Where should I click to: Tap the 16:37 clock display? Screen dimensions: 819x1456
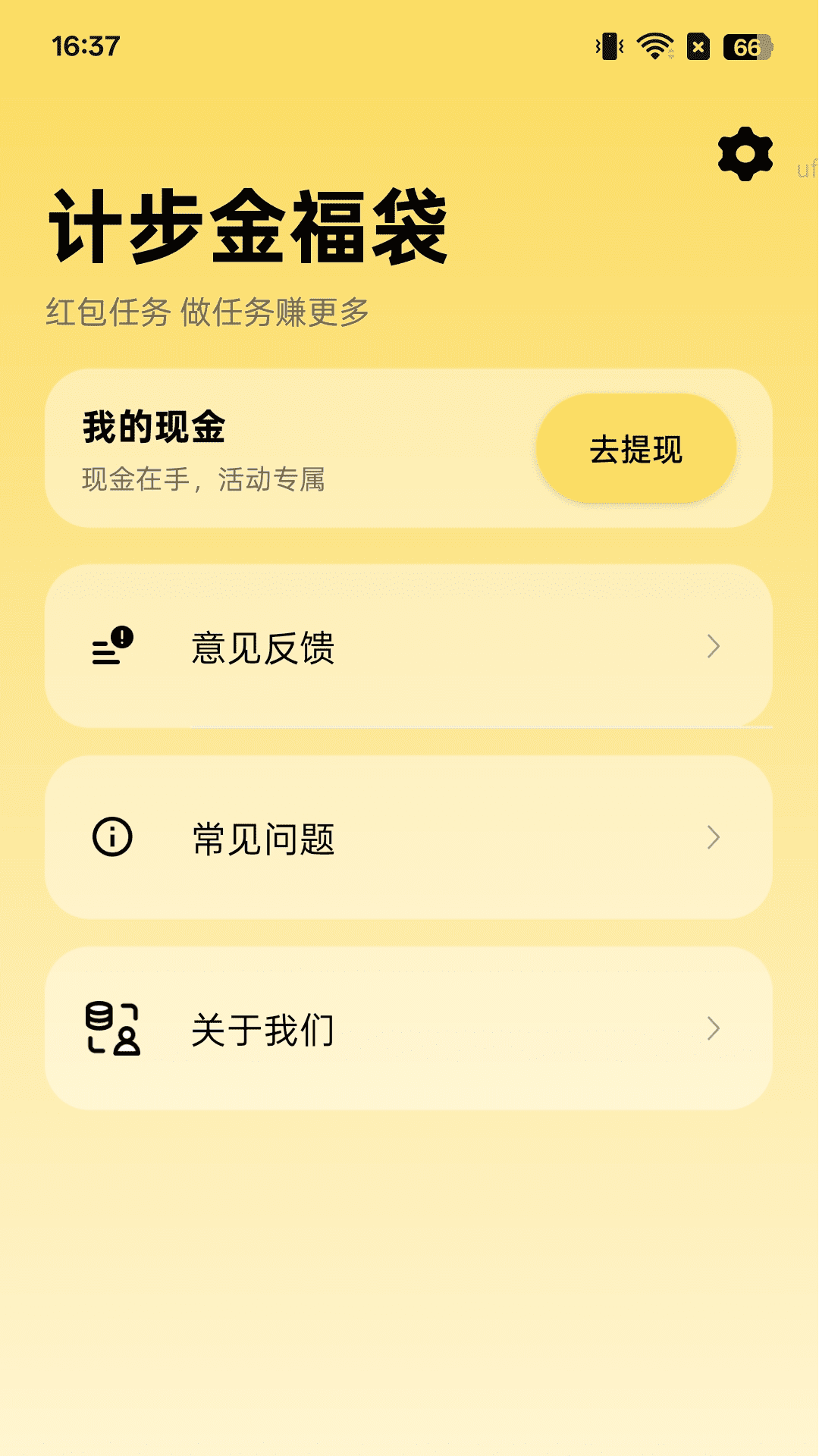pos(86,44)
